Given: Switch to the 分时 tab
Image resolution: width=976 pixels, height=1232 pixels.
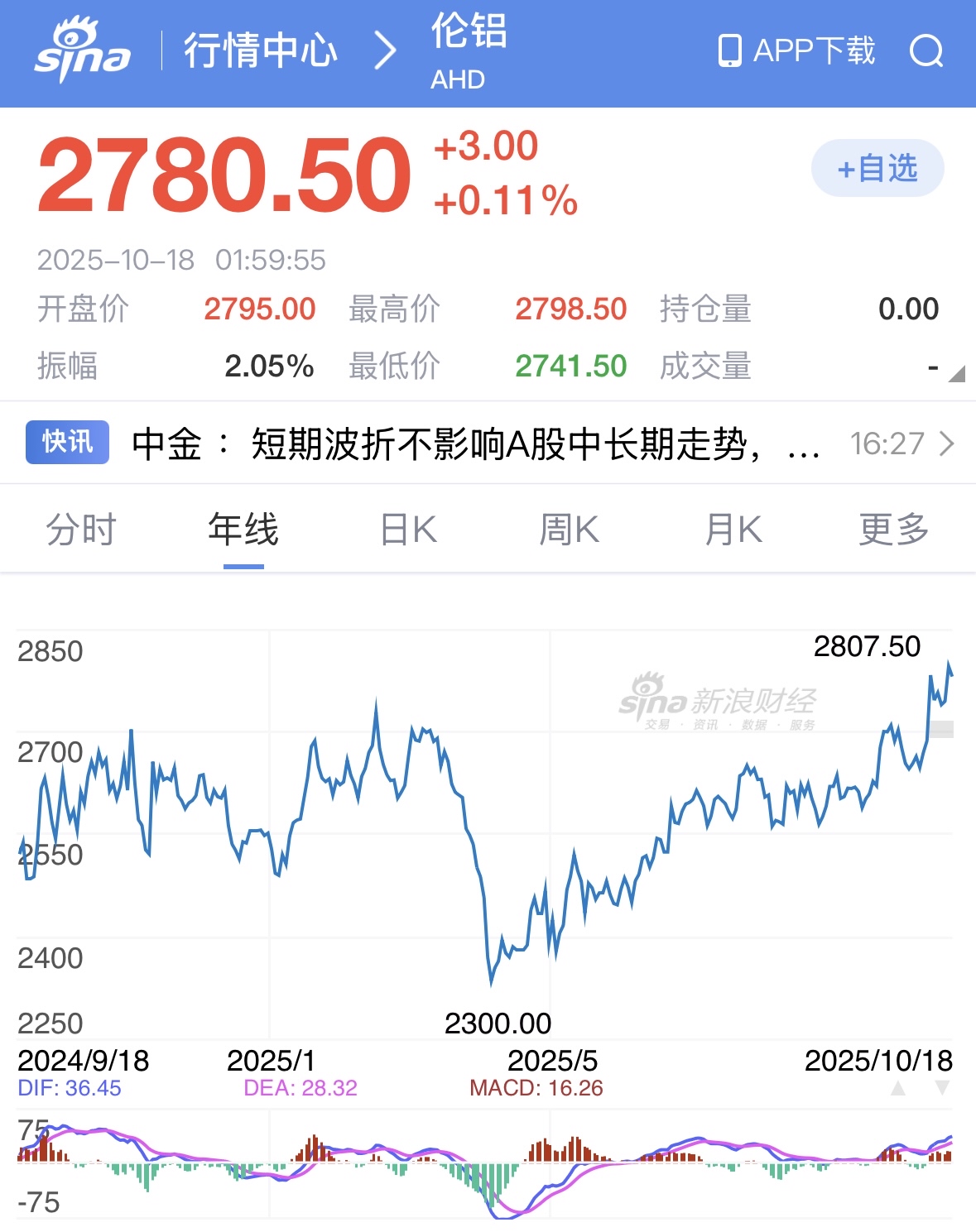Looking at the screenshot, I should tap(81, 530).
